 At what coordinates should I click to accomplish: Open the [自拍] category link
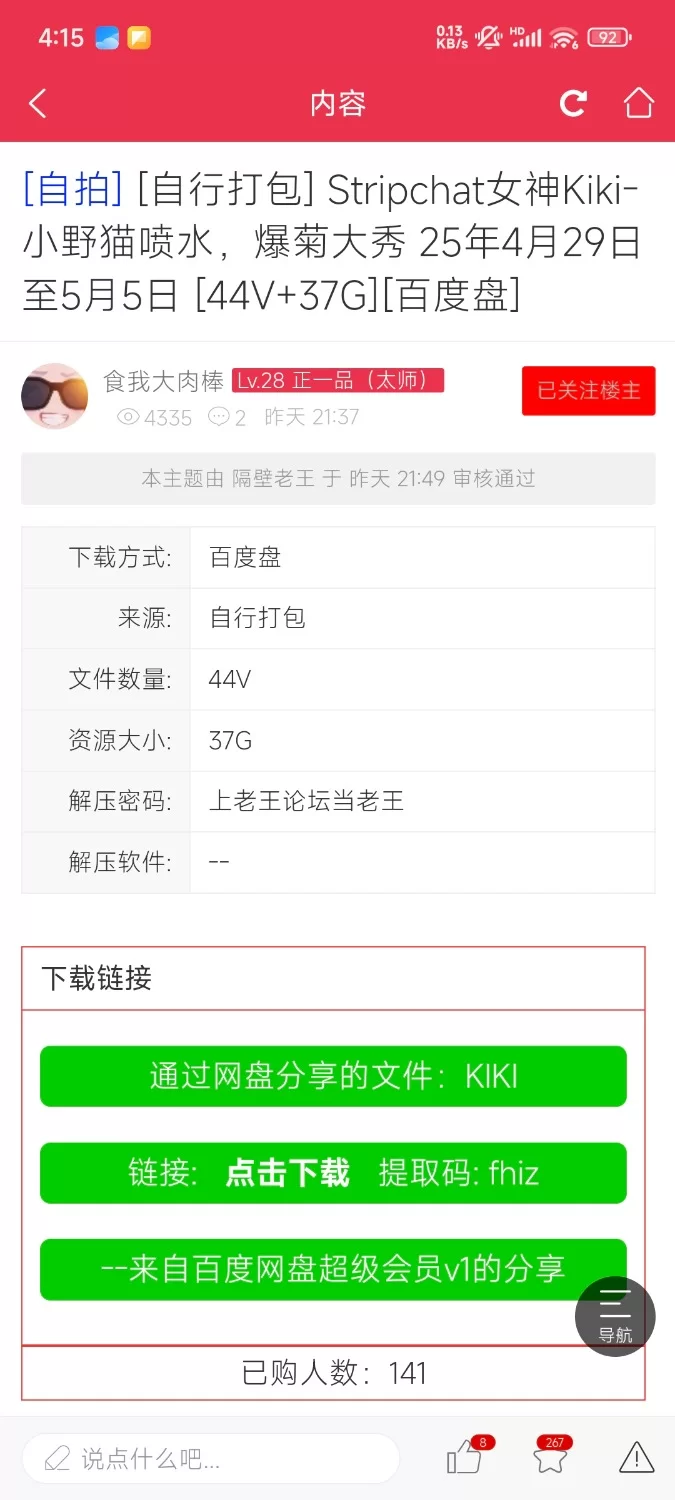[x=73, y=188]
